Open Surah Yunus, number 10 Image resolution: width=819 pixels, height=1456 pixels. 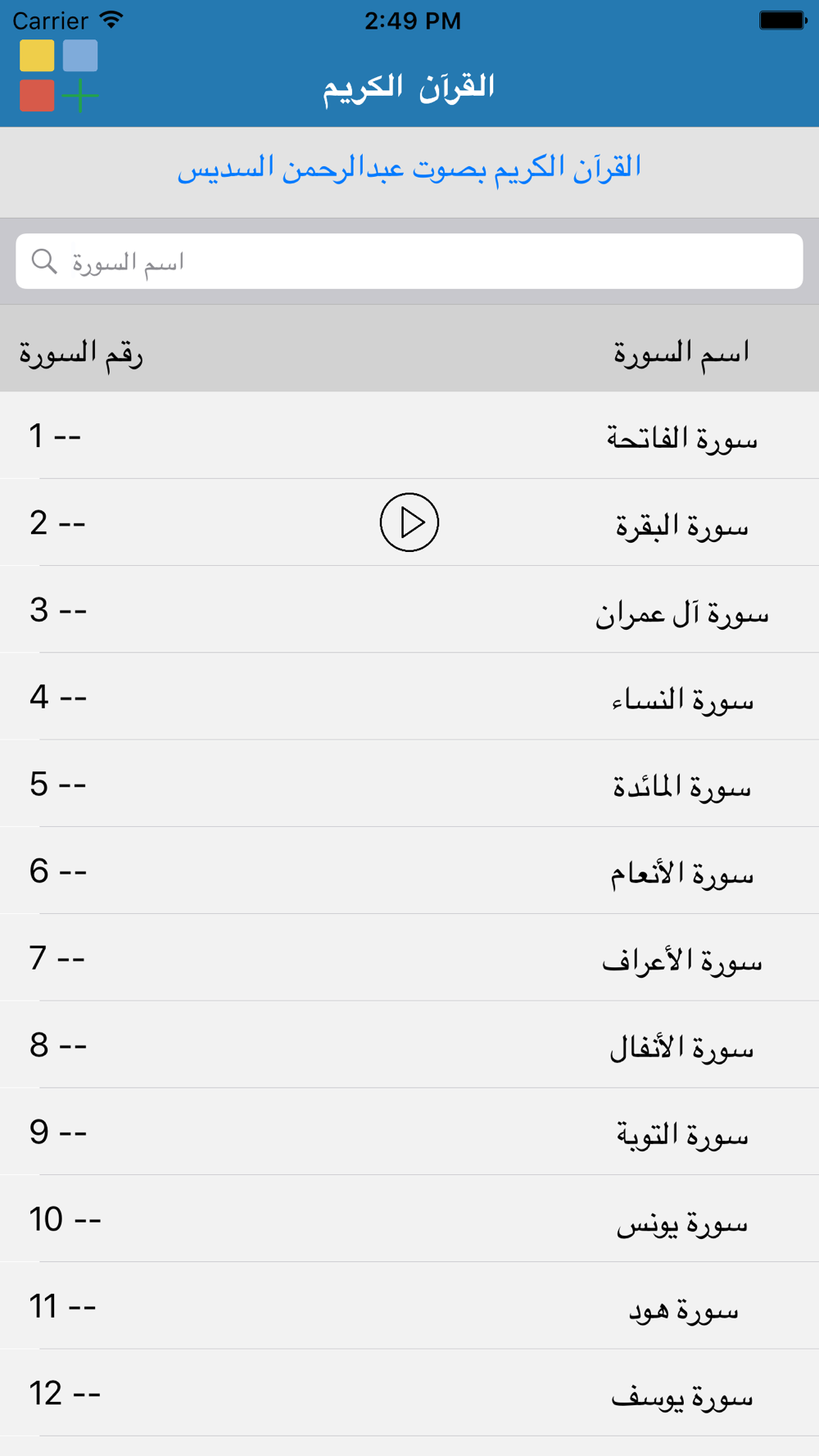pyautogui.click(x=409, y=1219)
